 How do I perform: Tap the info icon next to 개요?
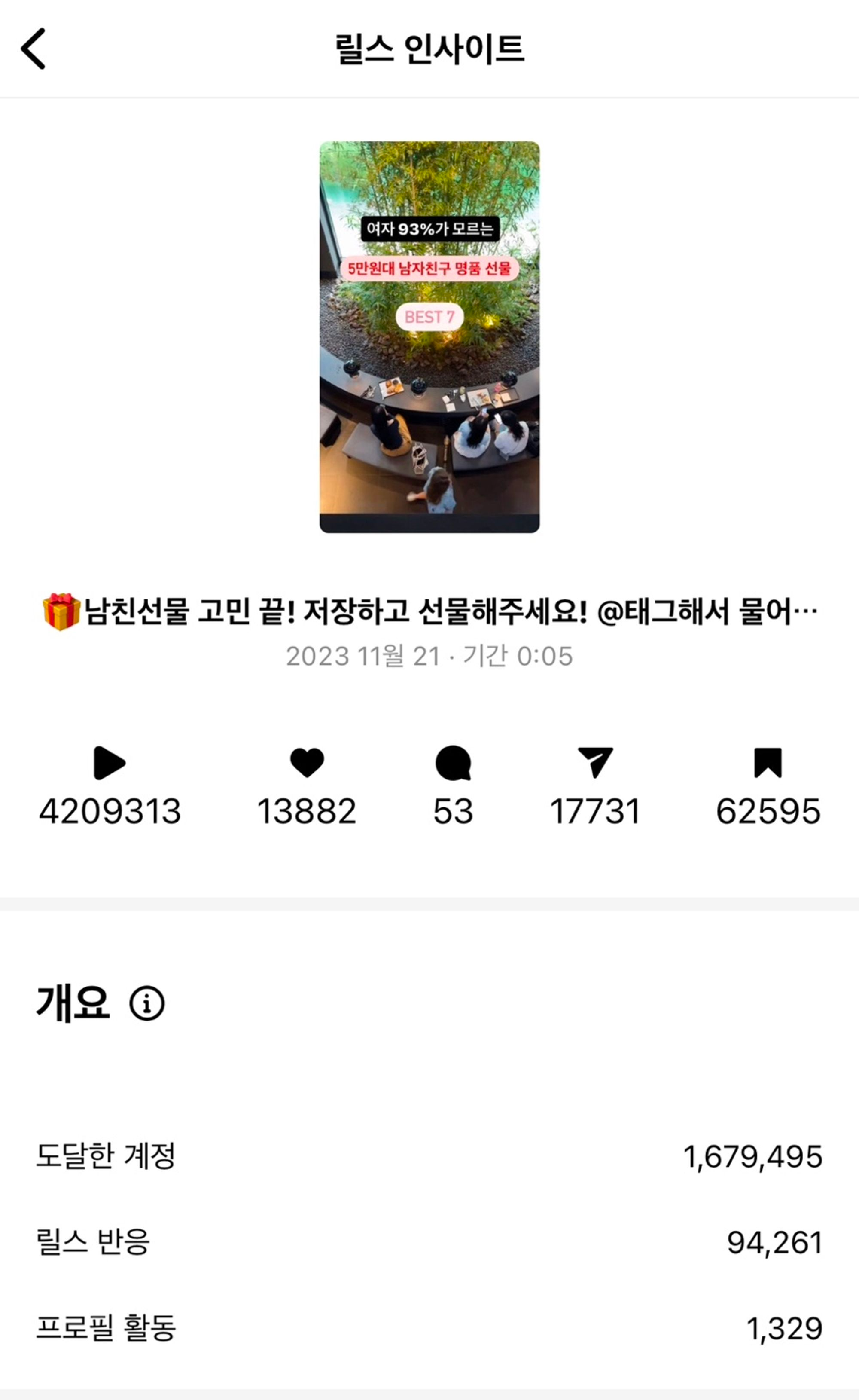point(146,1003)
